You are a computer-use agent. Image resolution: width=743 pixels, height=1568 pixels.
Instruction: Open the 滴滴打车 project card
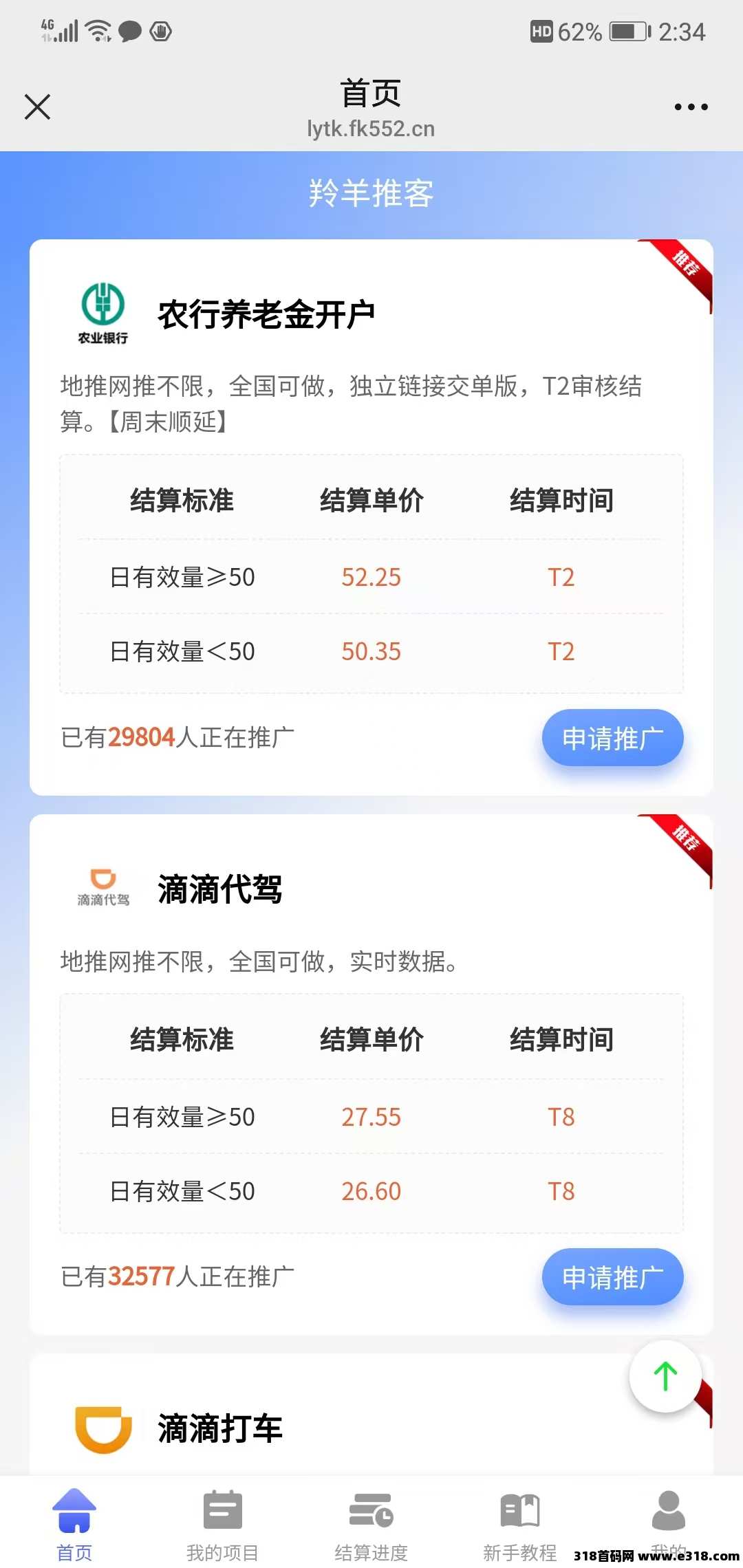[220, 1429]
